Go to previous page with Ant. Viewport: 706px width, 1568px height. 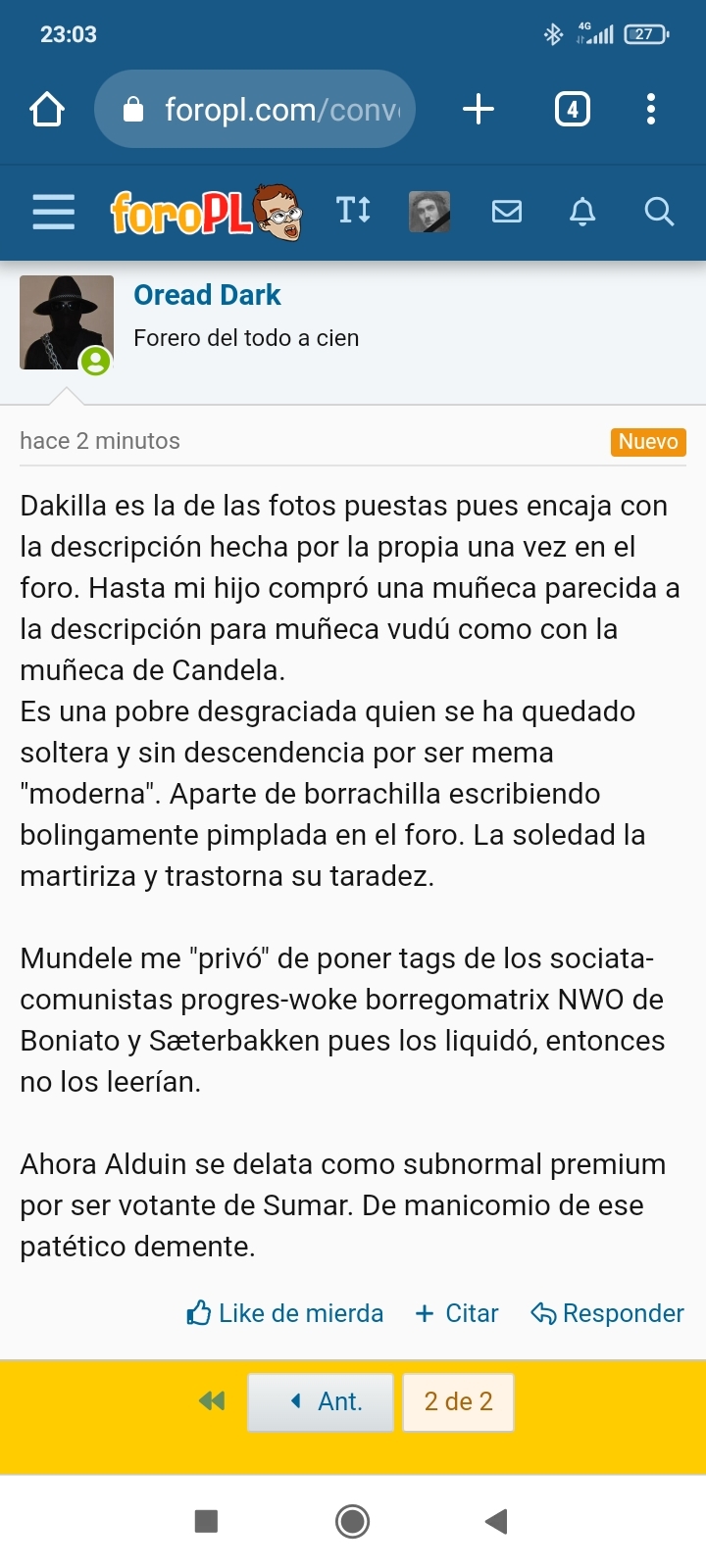[x=322, y=1402]
